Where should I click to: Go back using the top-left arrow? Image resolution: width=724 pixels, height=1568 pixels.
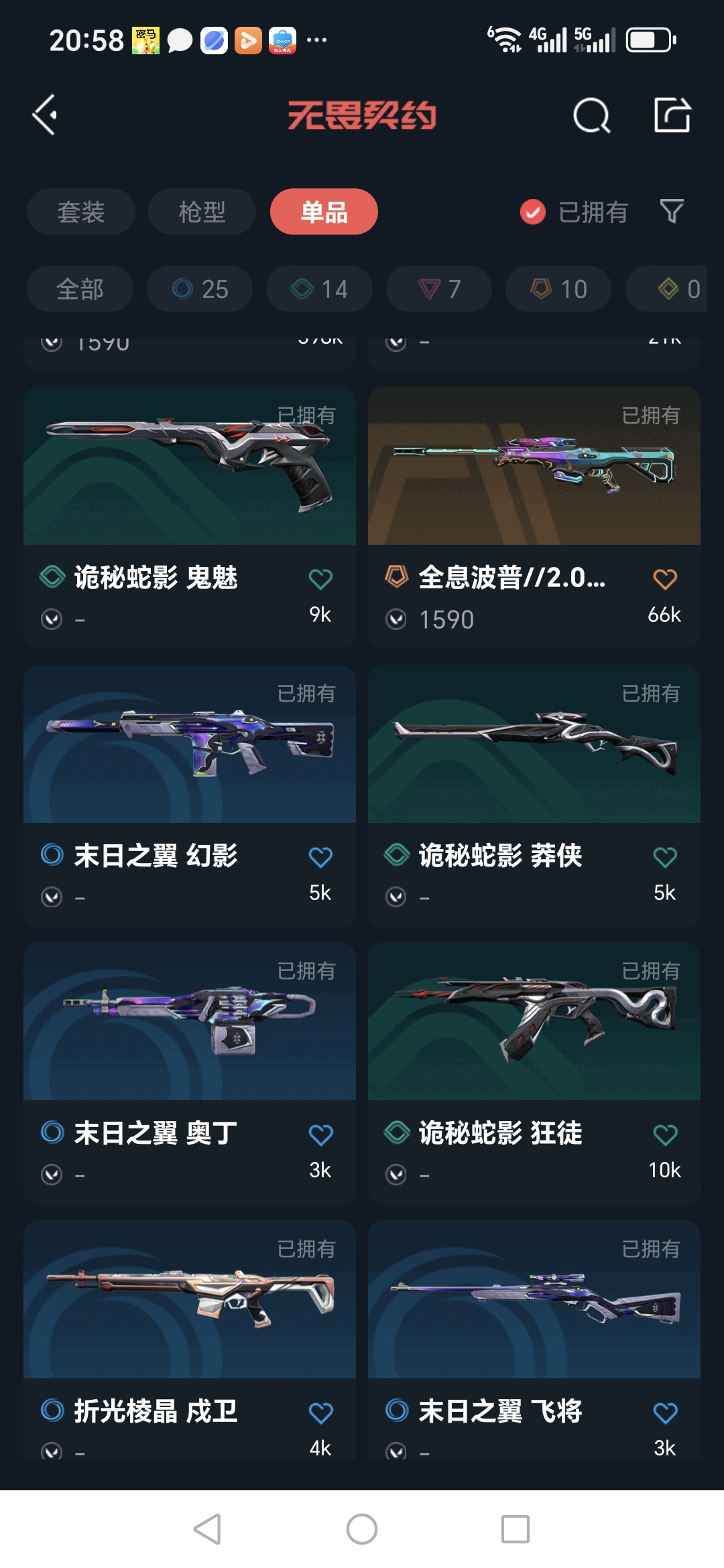click(x=46, y=115)
